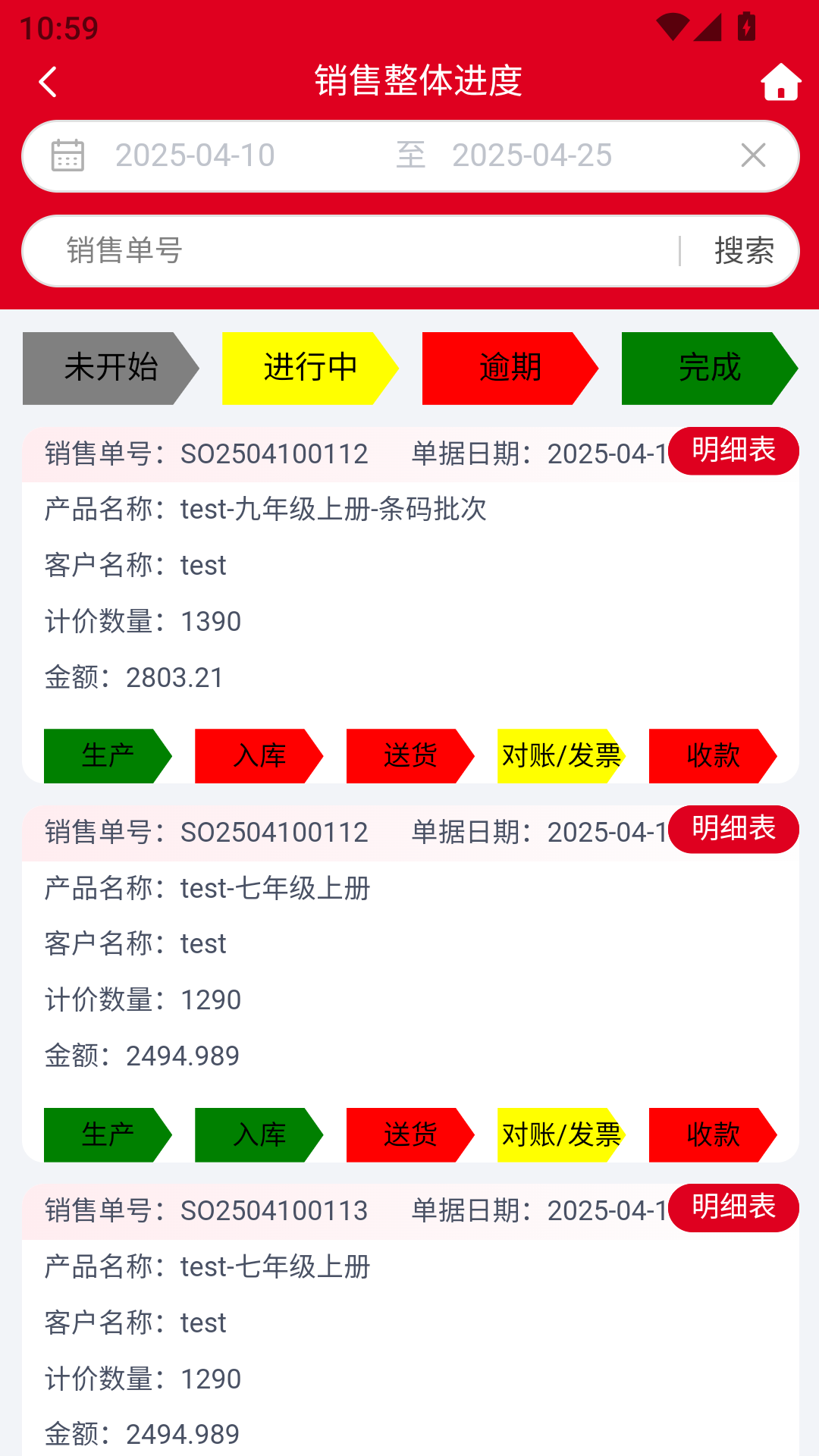Tap the 搜索 button
The width and height of the screenshot is (819, 1456).
743,251
